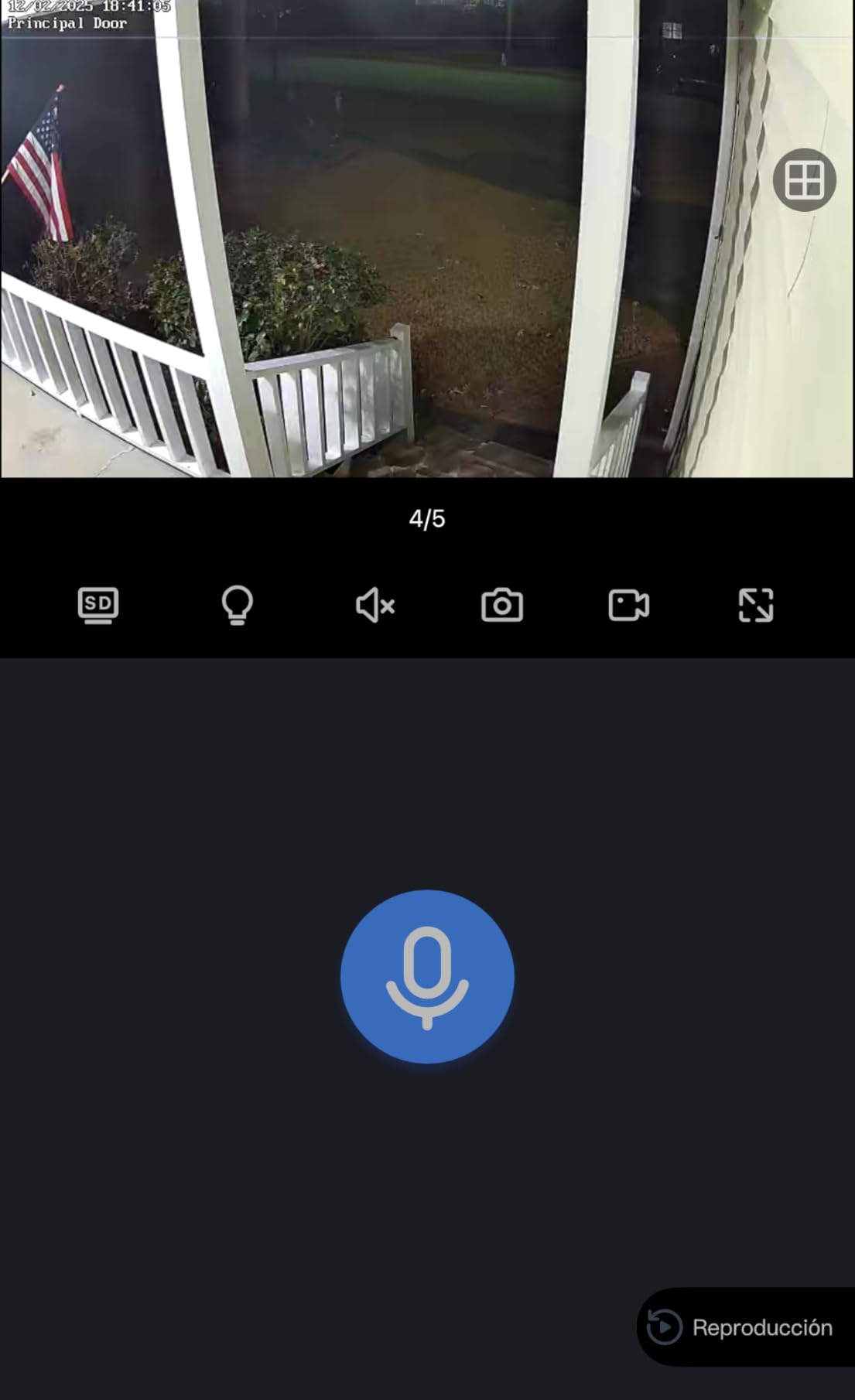Start recording with the video camera icon
This screenshot has height=1400, width=855.
pyautogui.click(x=628, y=605)
